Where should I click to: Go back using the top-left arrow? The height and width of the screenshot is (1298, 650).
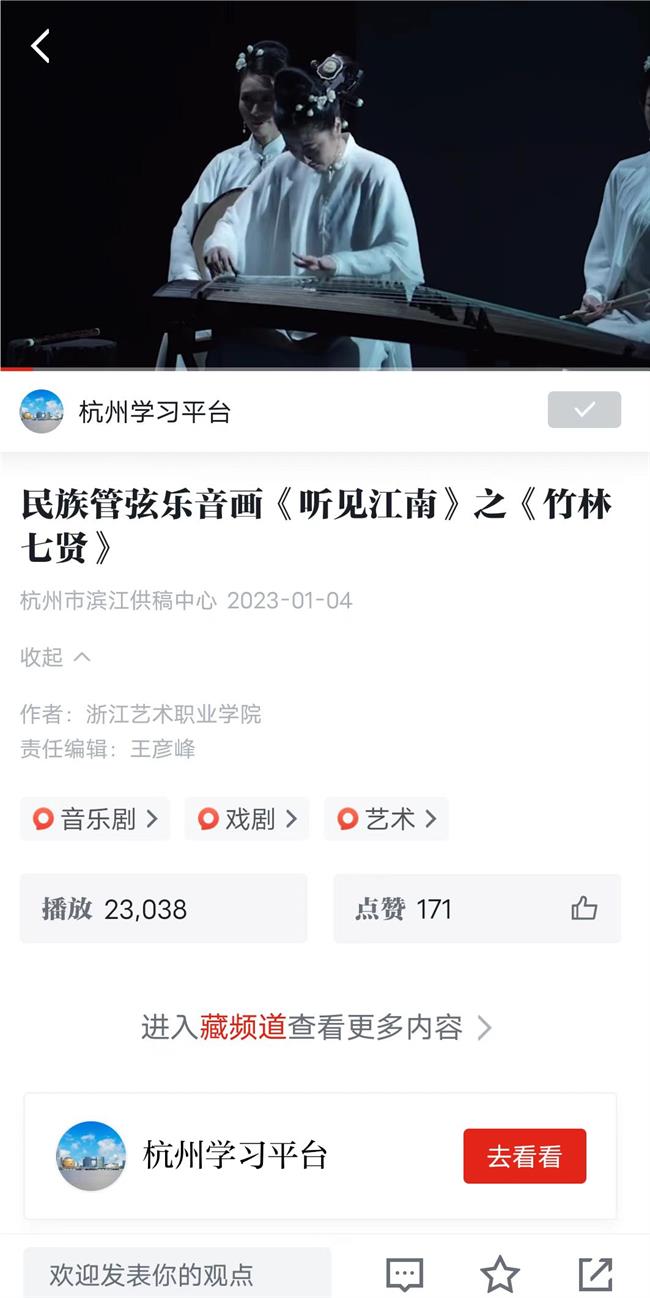(x=40, y=46)
